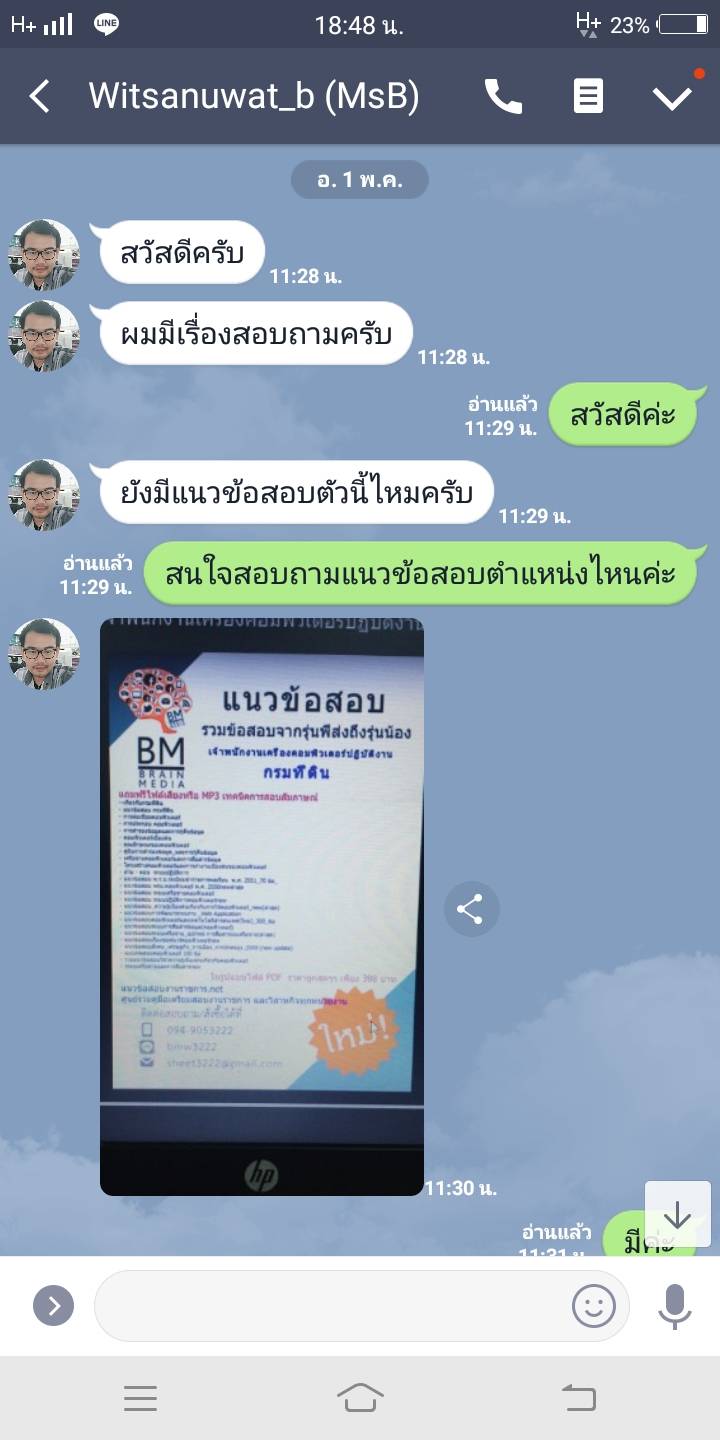Open Witsanuwat_b's profile picture beside สวัสดีครับ

click(x=44, y=255)
